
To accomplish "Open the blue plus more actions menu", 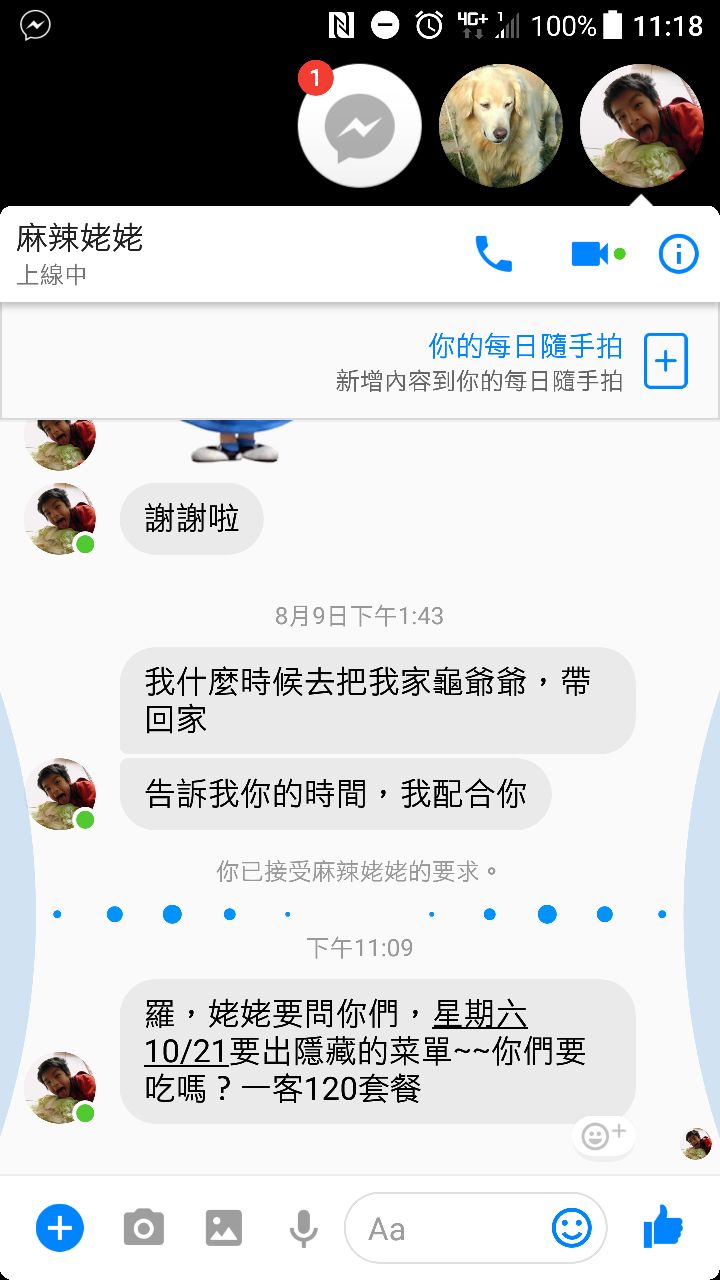I will click(x=60, y=1227).
